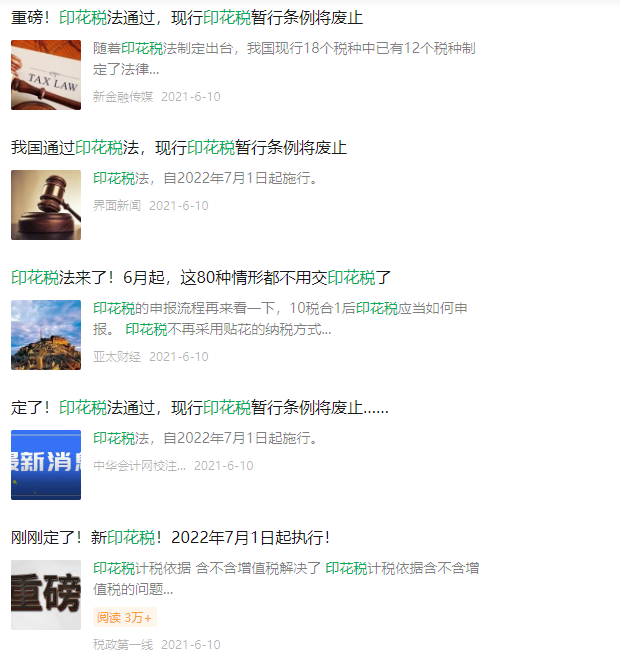
Task: Open article '刚刚定了！新印花税' from 税政第一线
Action: coord(170,538)
